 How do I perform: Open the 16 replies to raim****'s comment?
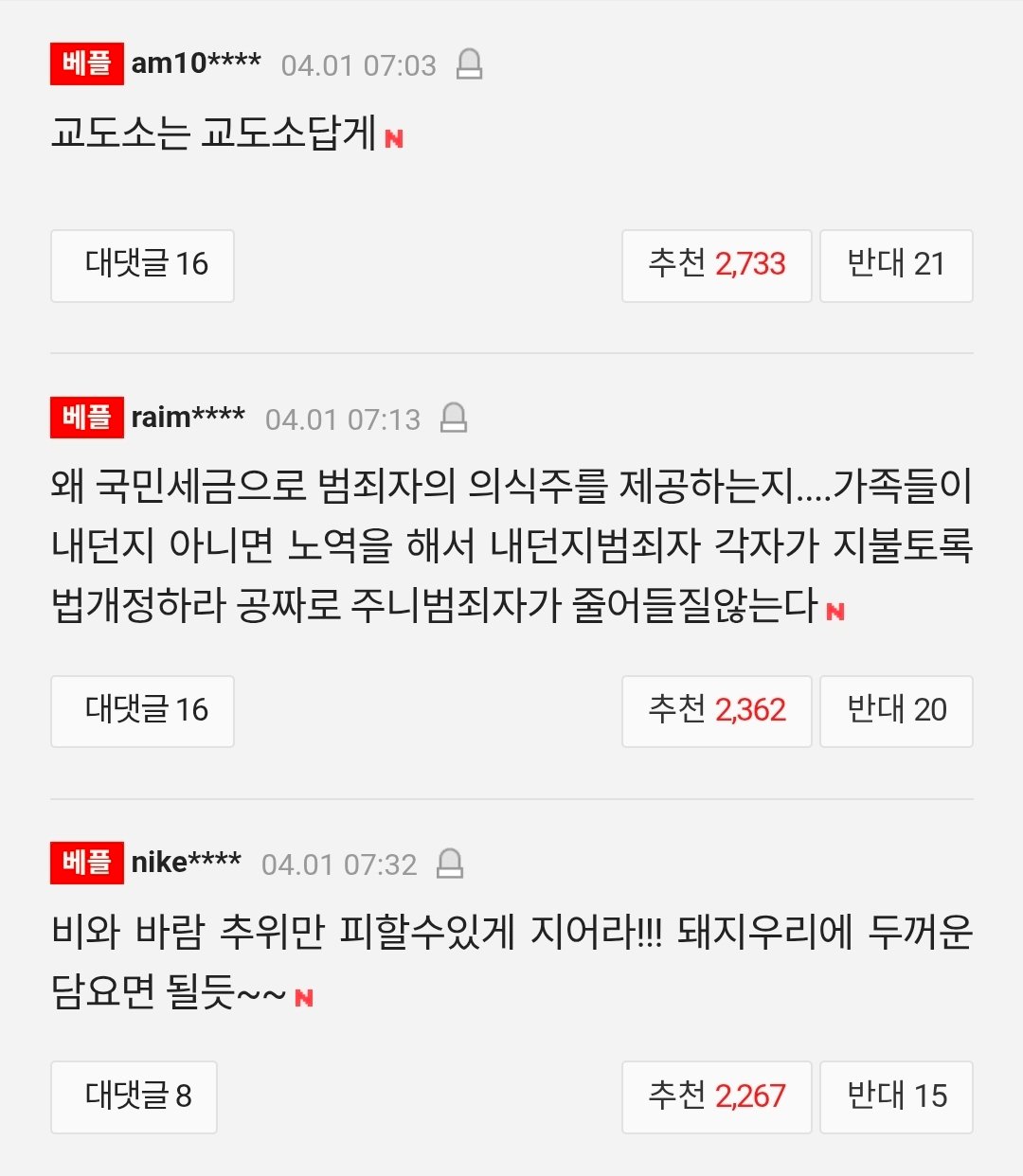[142, 710]
